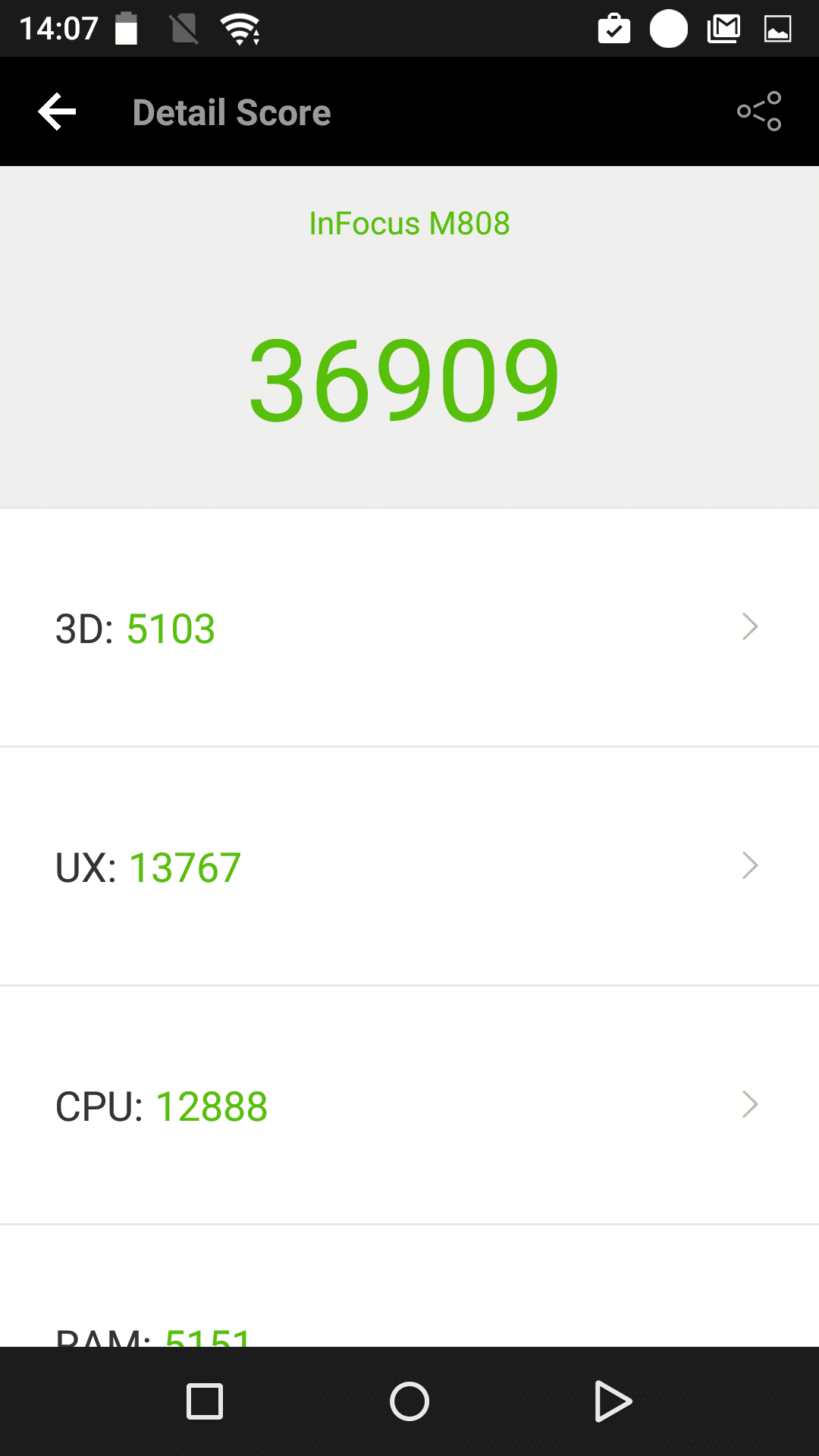Viewport: 819px width, 1456px height.
Task: Expand the CPU score details
Action: pyautogui.click(x=409, y=1105)
